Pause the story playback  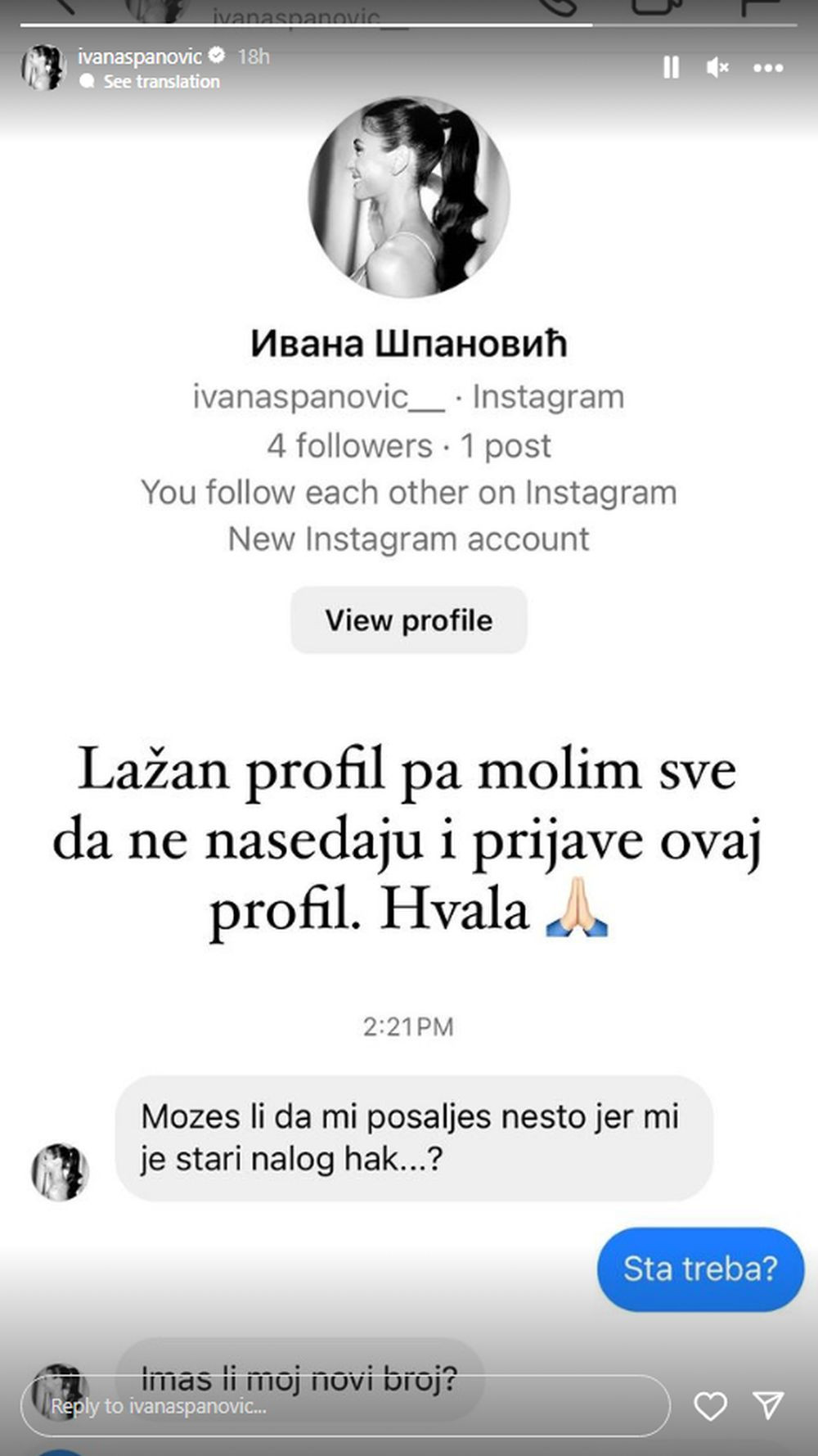coord(671,67)
